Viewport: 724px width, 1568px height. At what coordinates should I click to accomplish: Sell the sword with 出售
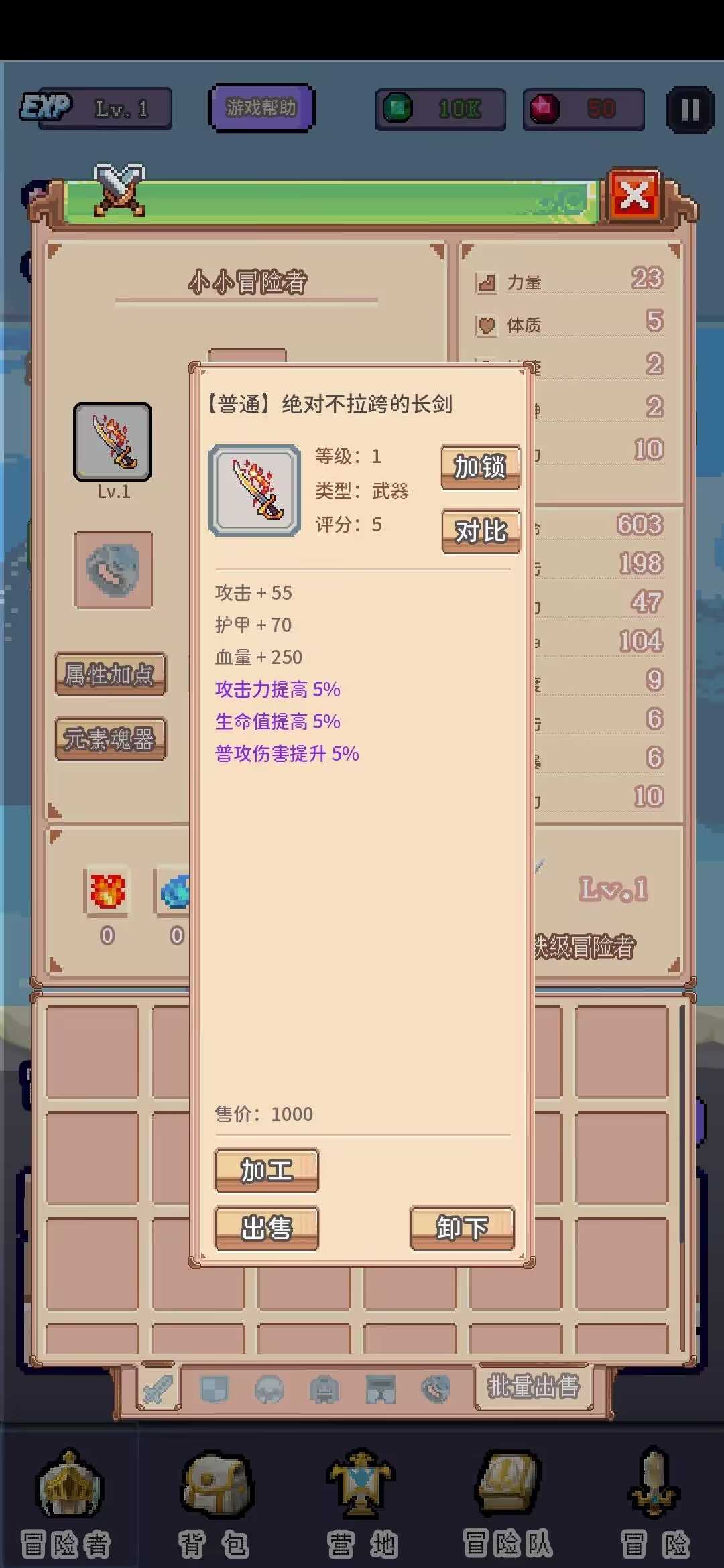tap(266, 1228)
